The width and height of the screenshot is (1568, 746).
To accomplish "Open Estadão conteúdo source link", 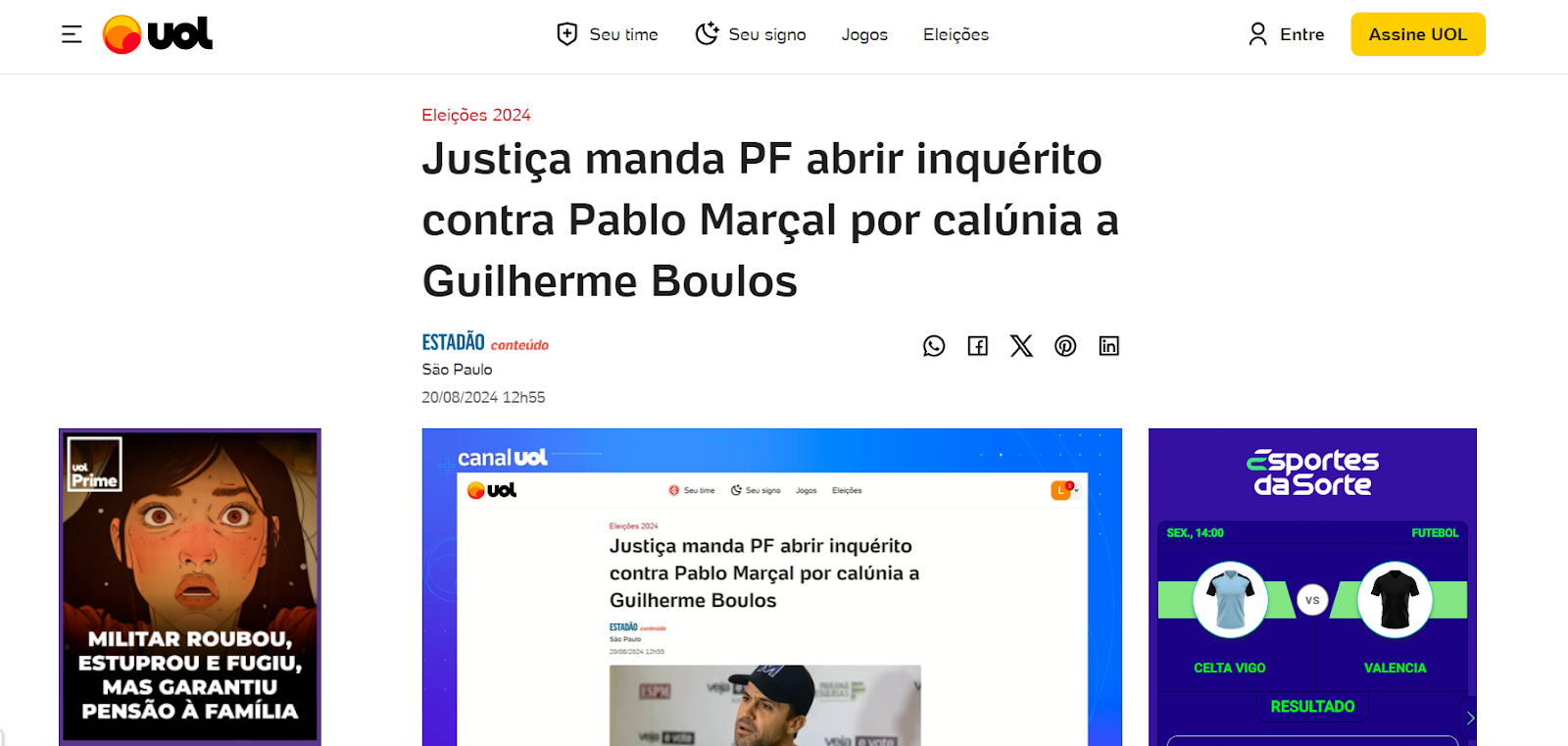I will tap(485, 342).
